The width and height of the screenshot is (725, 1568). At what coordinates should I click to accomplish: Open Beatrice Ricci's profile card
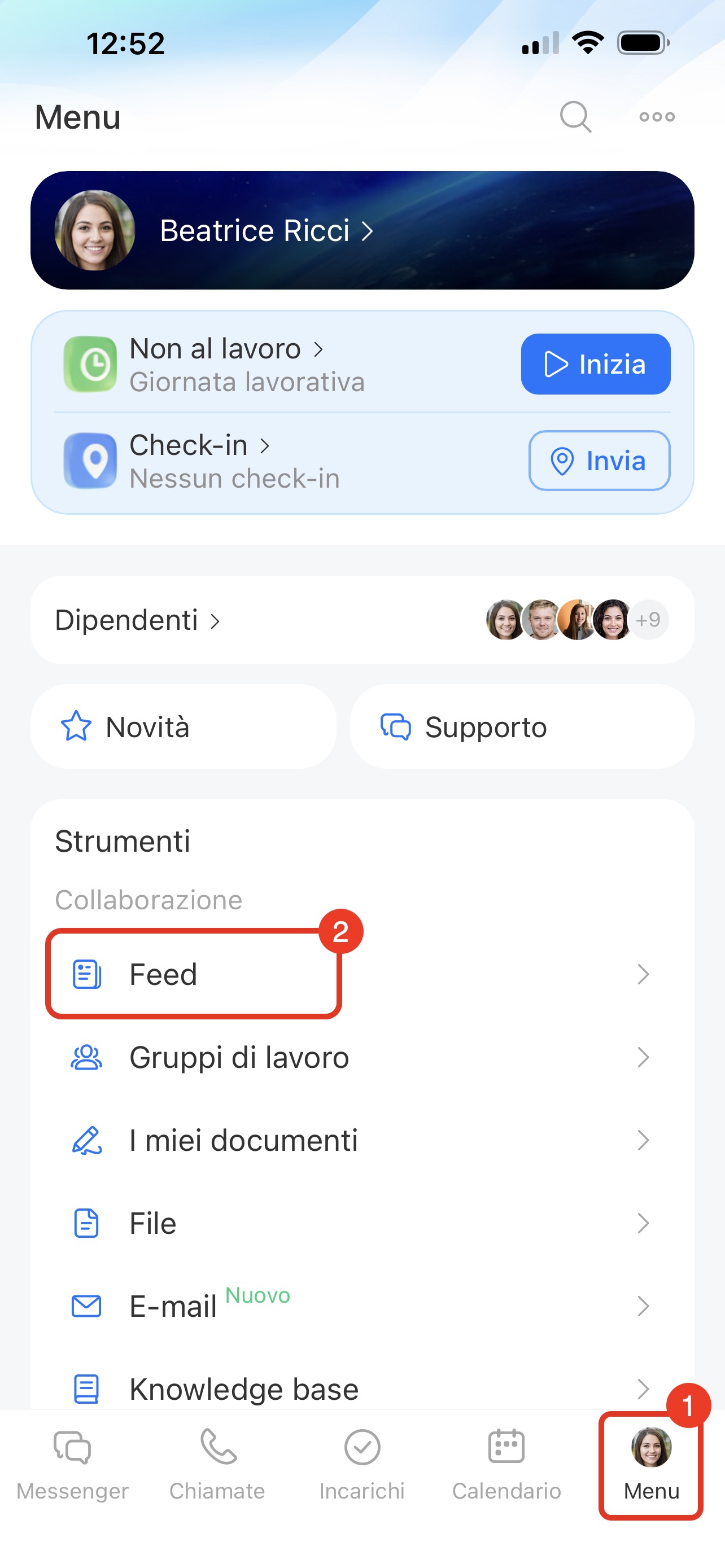coord(361,230)
